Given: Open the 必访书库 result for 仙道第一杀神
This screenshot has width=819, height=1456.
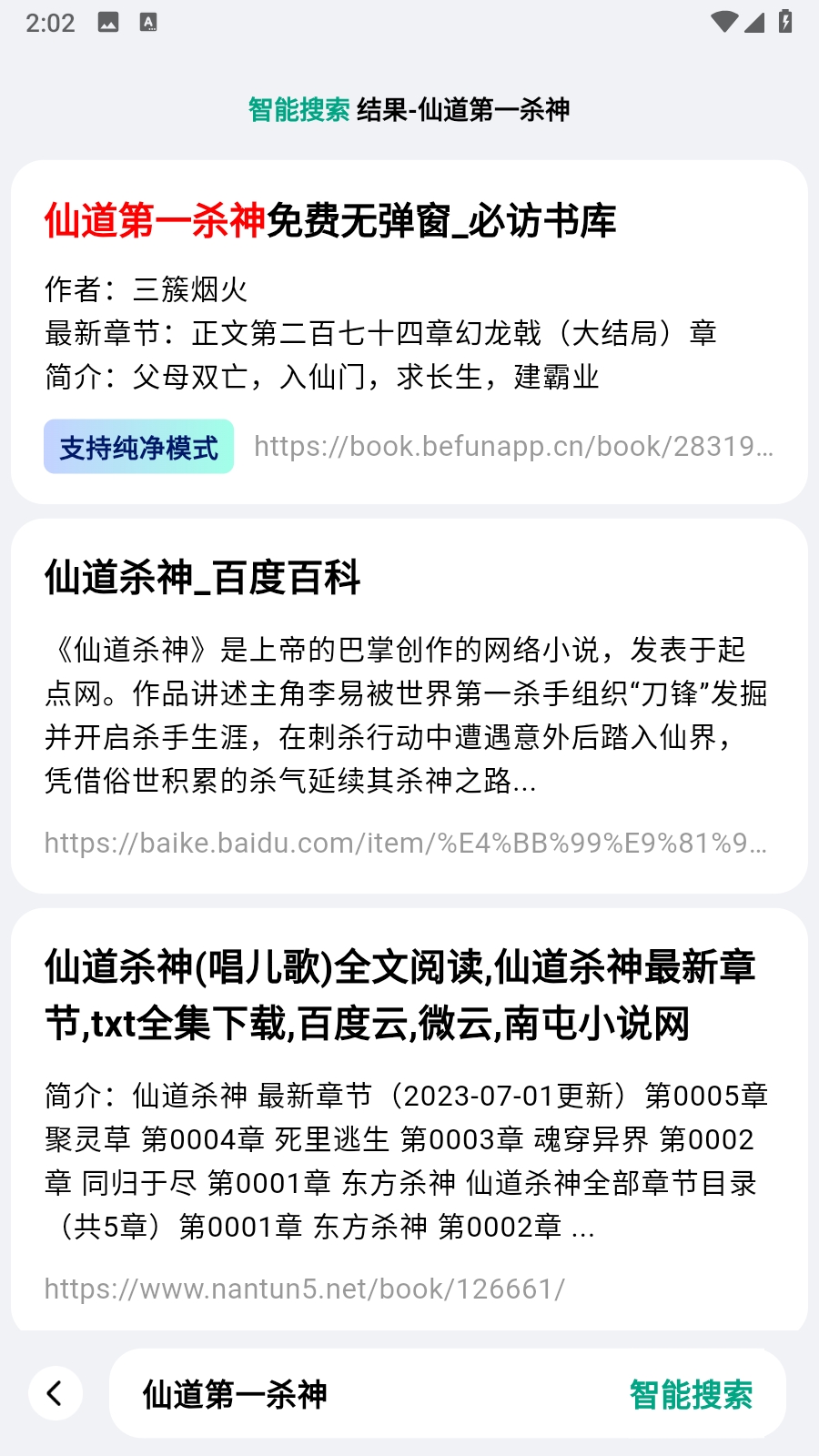Looking at the screenshot, I should tap(330, 221).
